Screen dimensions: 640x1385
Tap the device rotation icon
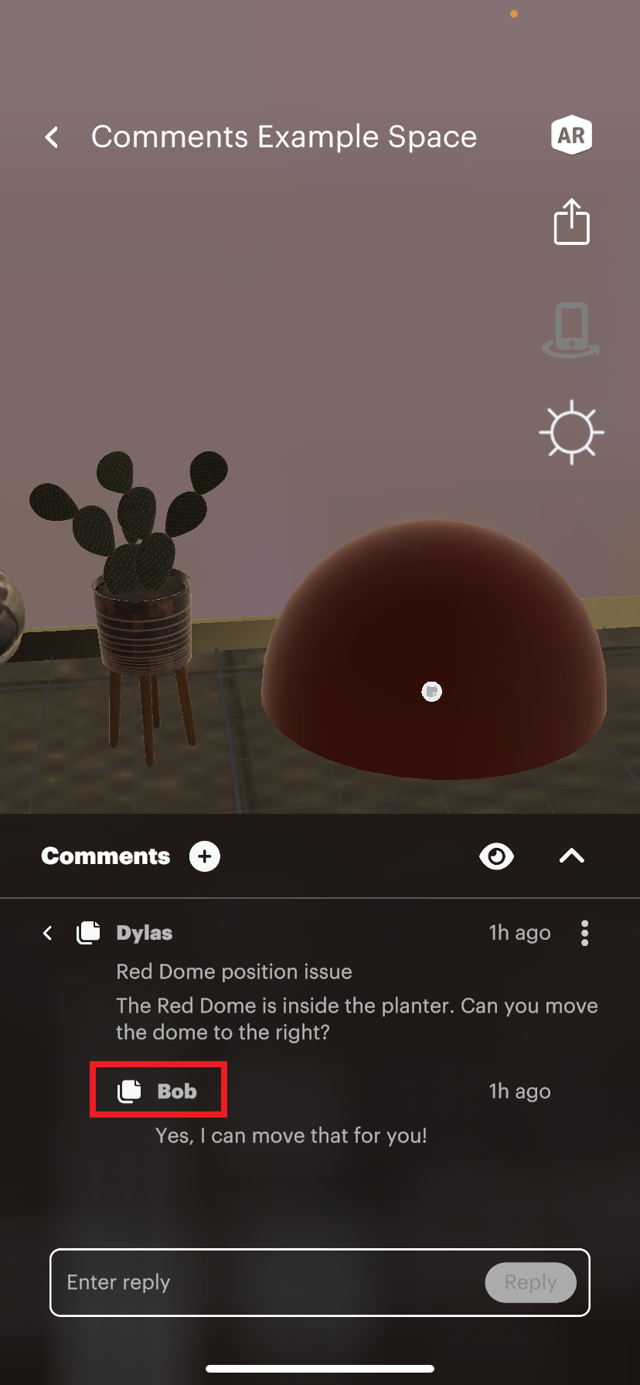[x=571, y=331]
